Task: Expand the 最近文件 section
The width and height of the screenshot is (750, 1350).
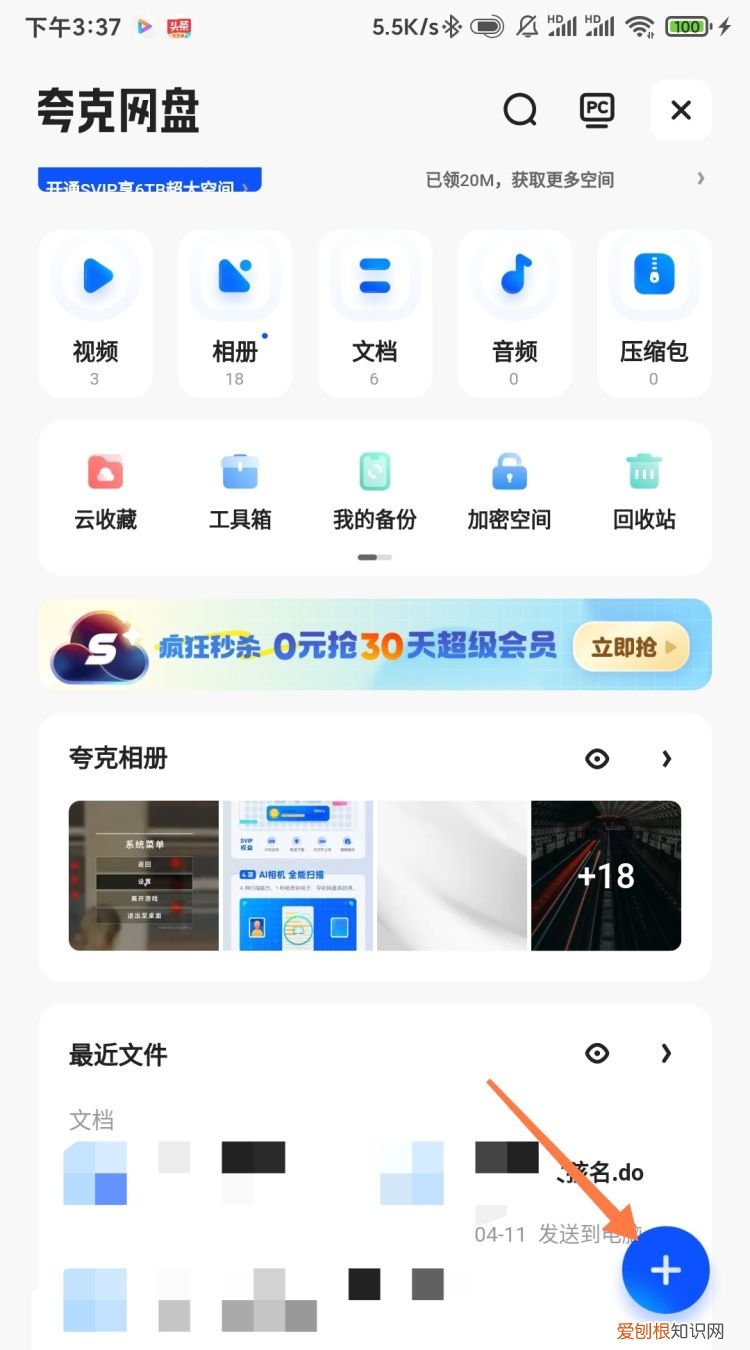Action: pos(667,1053)
